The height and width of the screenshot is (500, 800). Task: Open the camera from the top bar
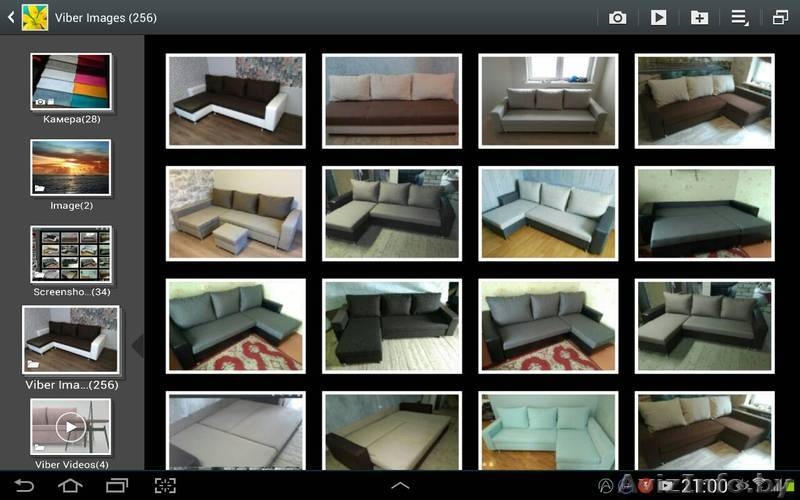pyautogui.click(x=618, y=17)
